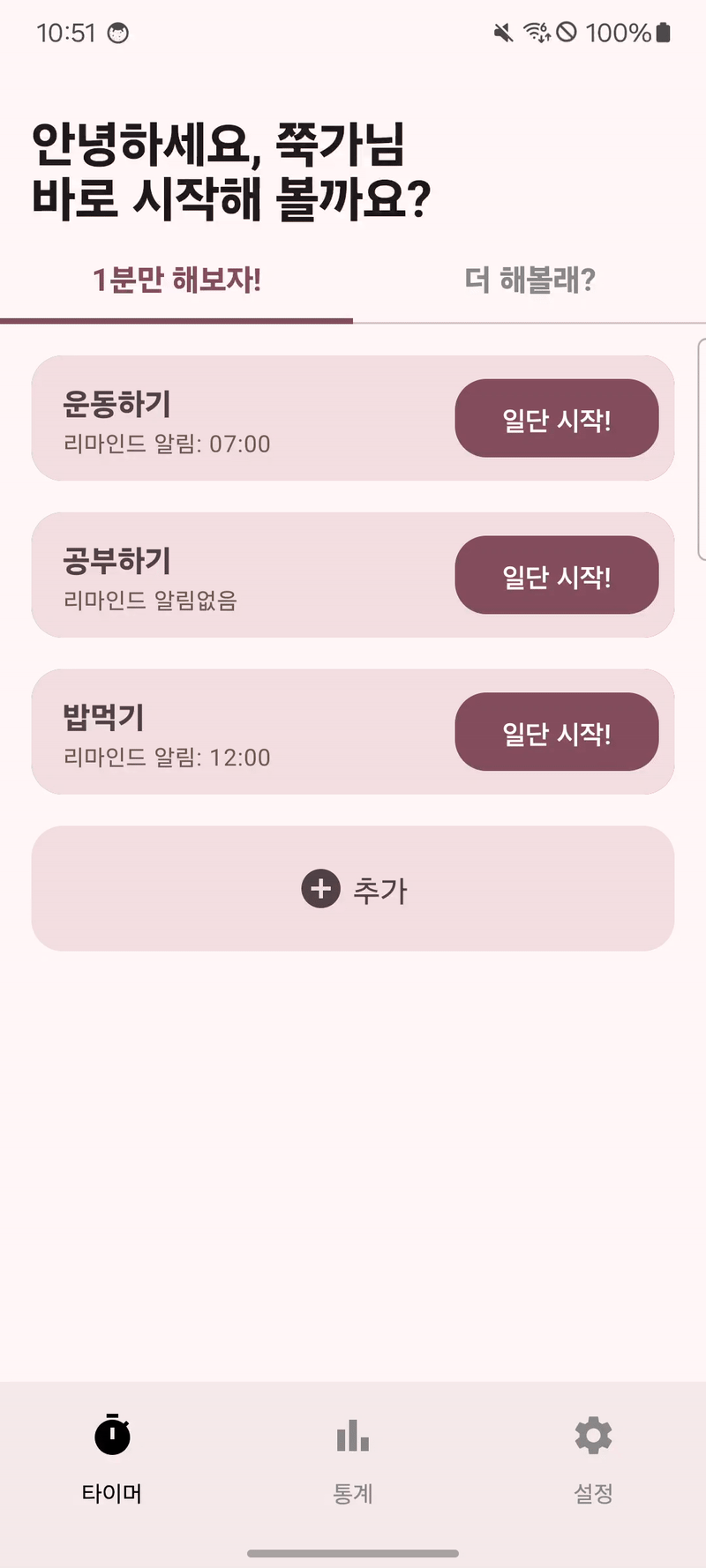Select the 1분만 해보자! tab
Screen dimensions: 706x1568
[x=176, y=280]
